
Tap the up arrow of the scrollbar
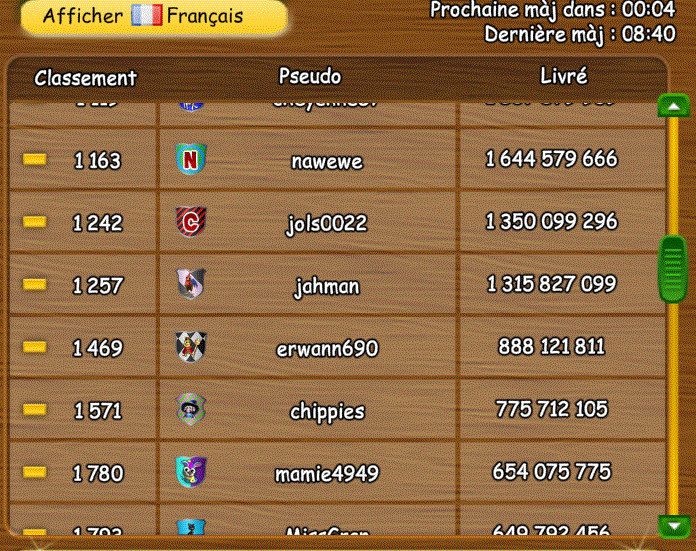tap(673, 106)
